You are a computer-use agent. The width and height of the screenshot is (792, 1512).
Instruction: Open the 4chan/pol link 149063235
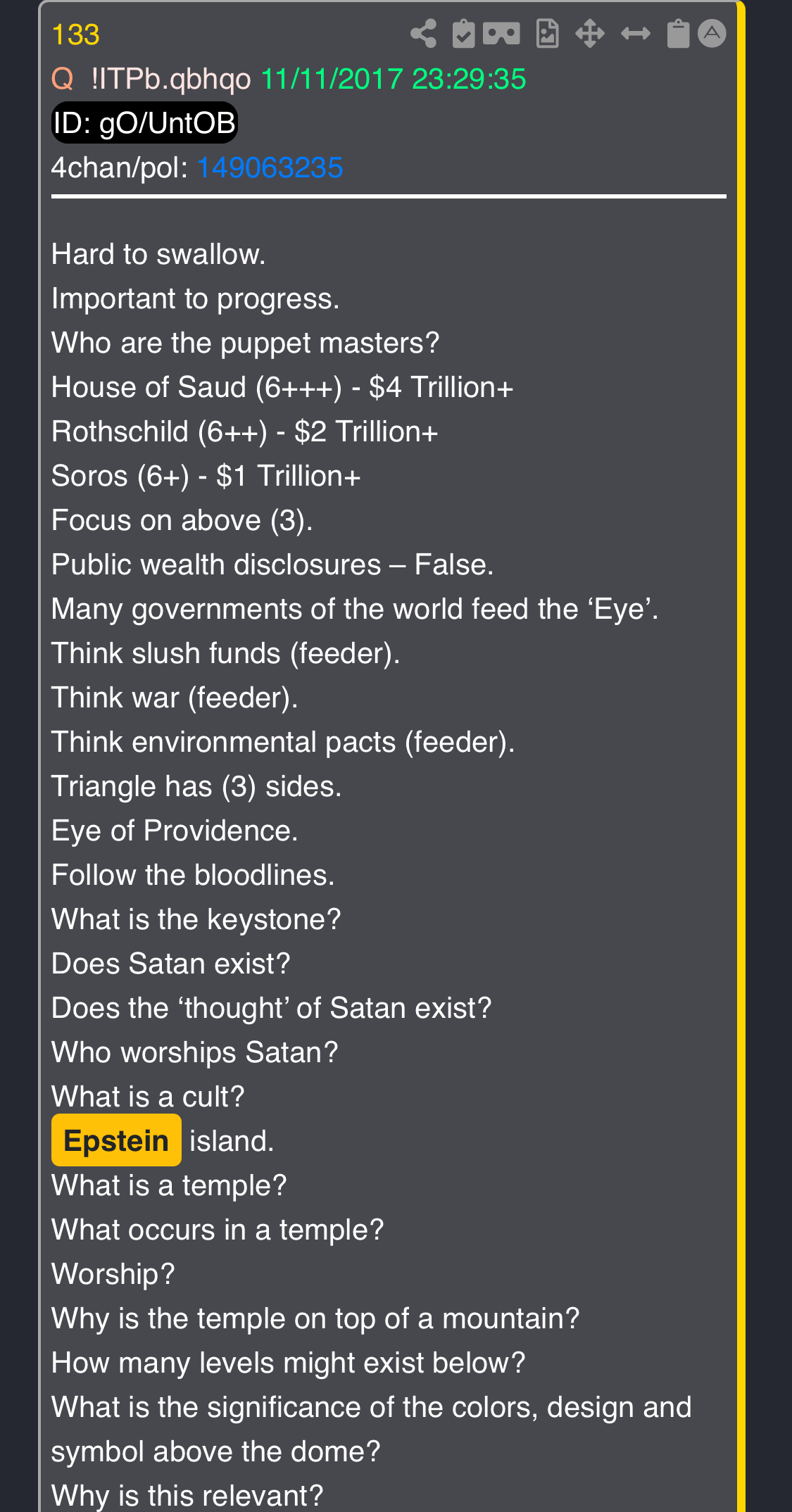pos(270,168)
